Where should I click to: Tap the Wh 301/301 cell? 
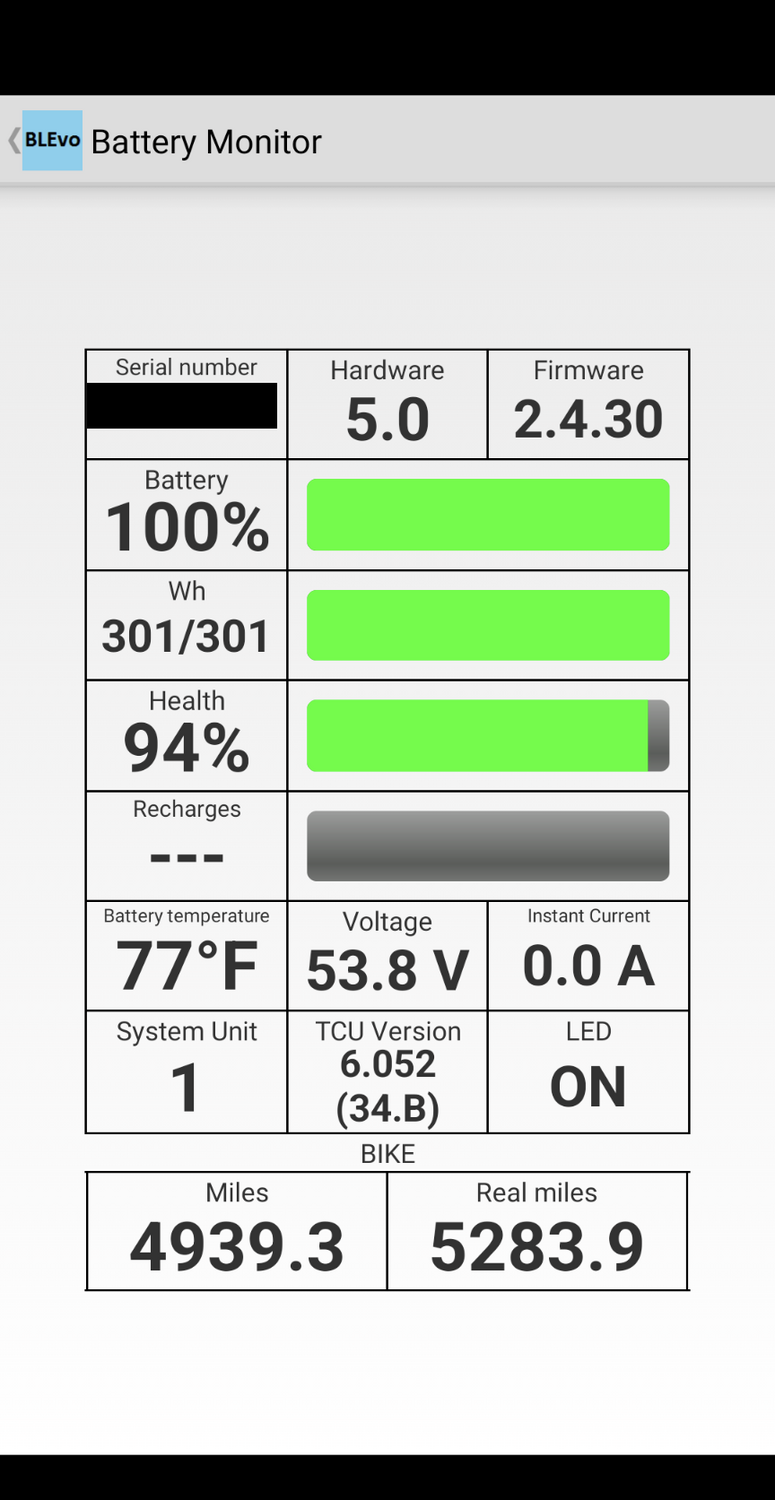click(x=186, y=624)
